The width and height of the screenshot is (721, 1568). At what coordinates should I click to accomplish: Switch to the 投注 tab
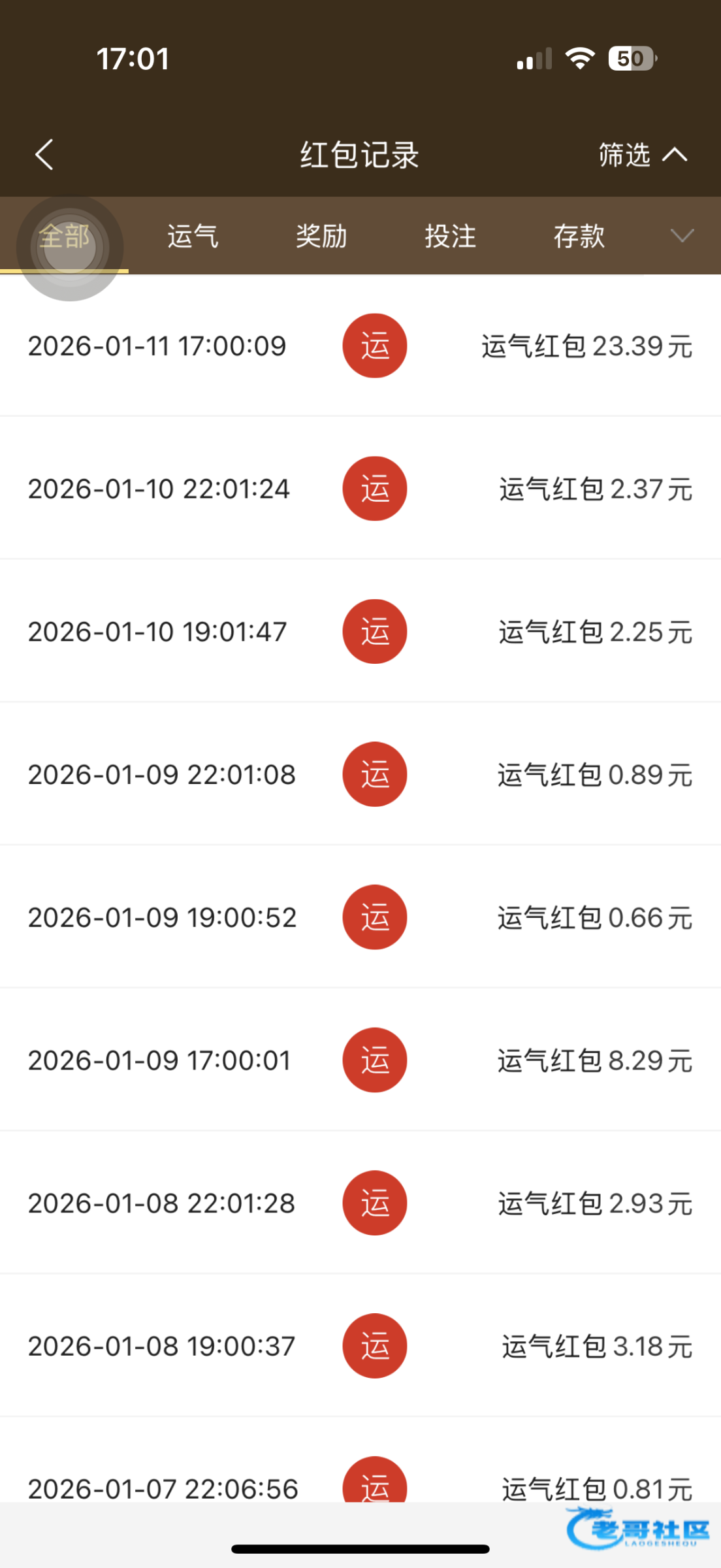click(x=450, y=236)
